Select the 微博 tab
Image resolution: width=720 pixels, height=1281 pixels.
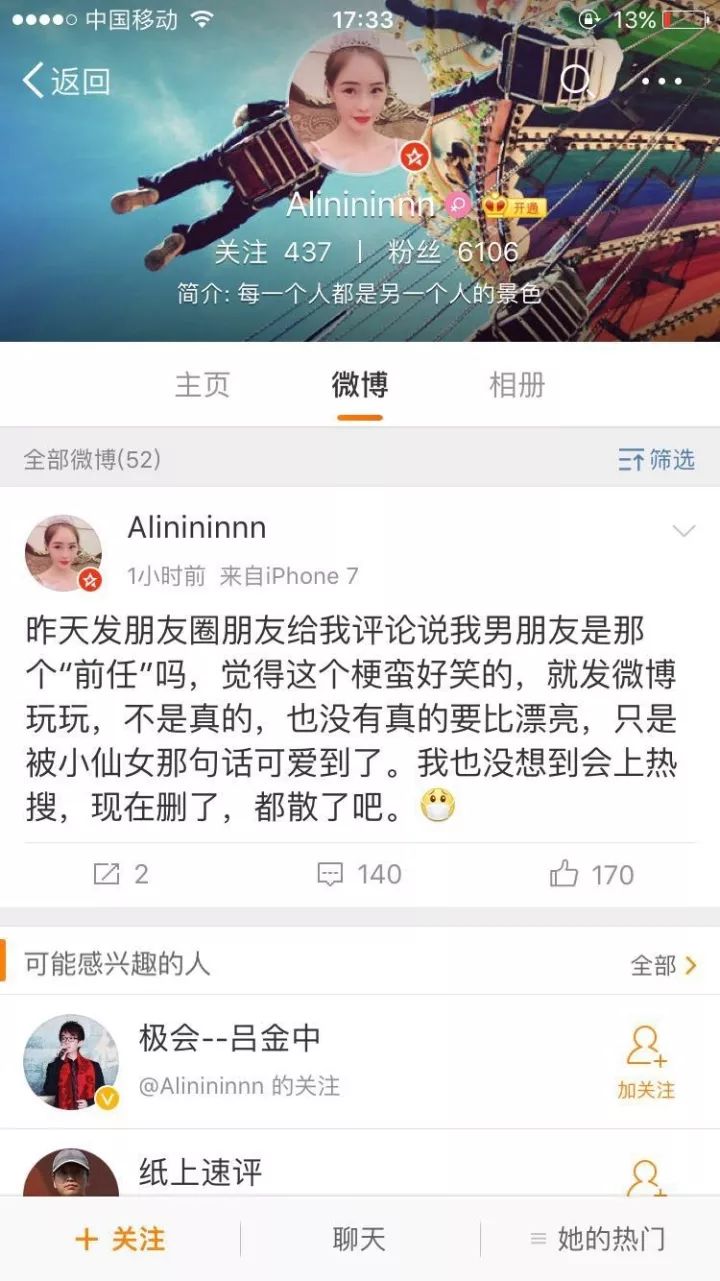point(360,385)
